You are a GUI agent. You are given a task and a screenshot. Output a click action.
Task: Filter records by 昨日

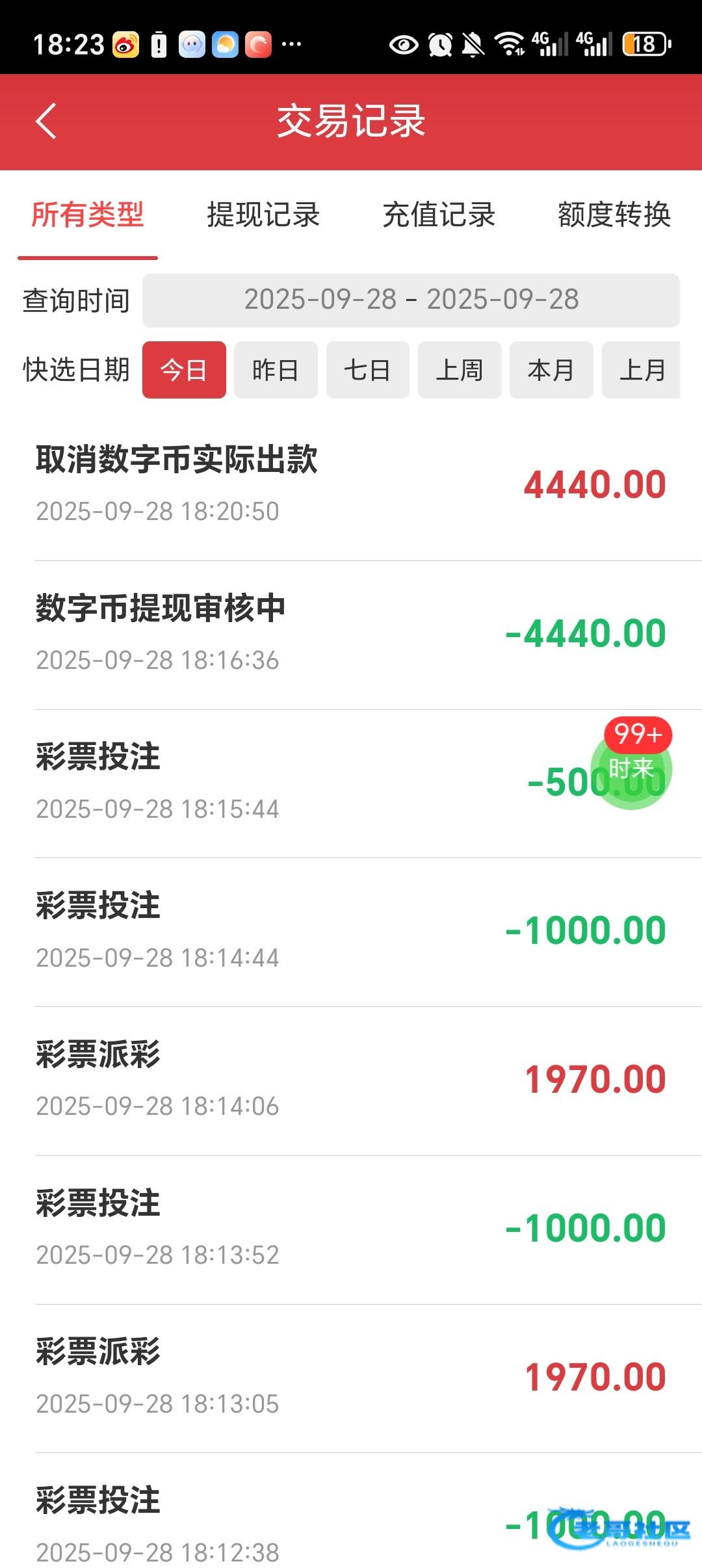click(276, 370)
